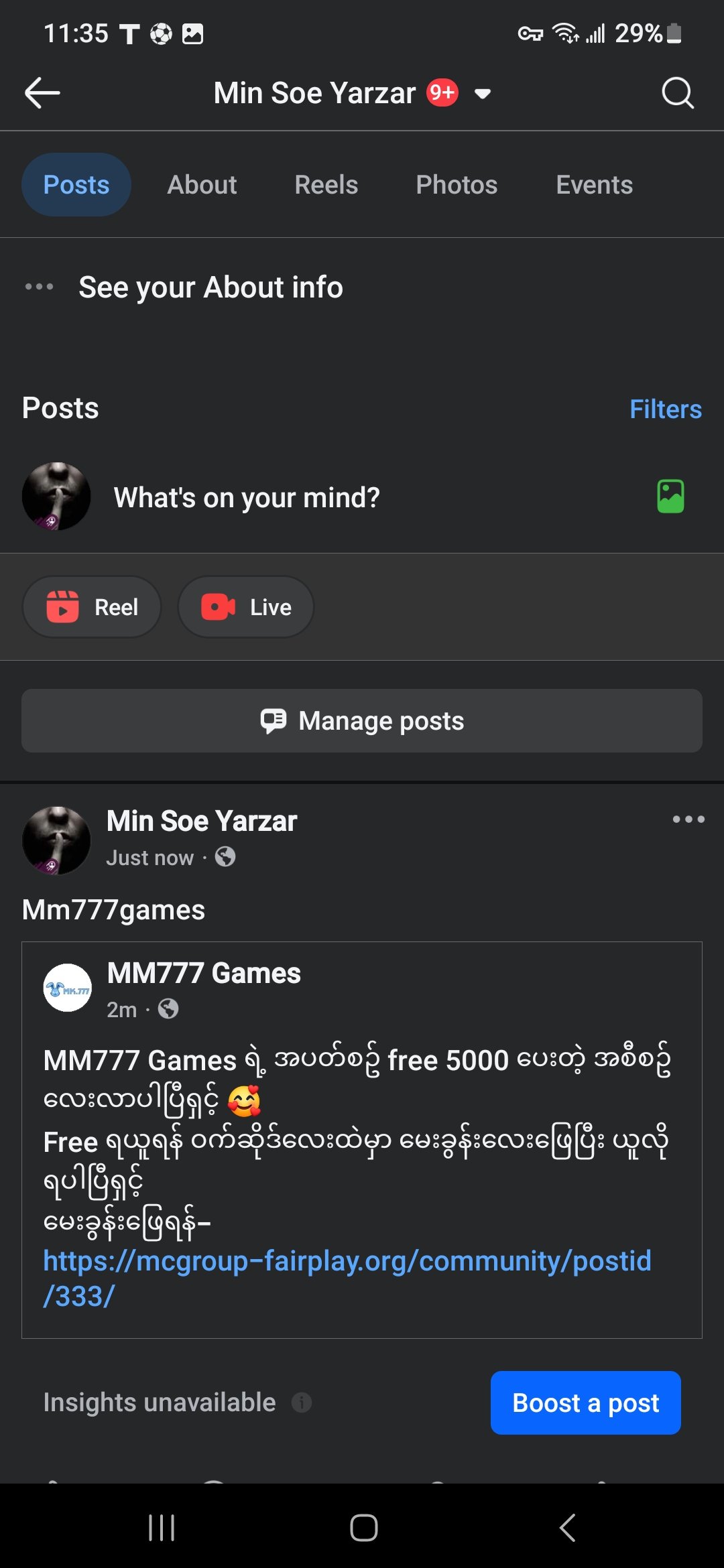Open the shared MM777 Games page
This screenshot has height=1568, width=724.
[x=204, y=974]
